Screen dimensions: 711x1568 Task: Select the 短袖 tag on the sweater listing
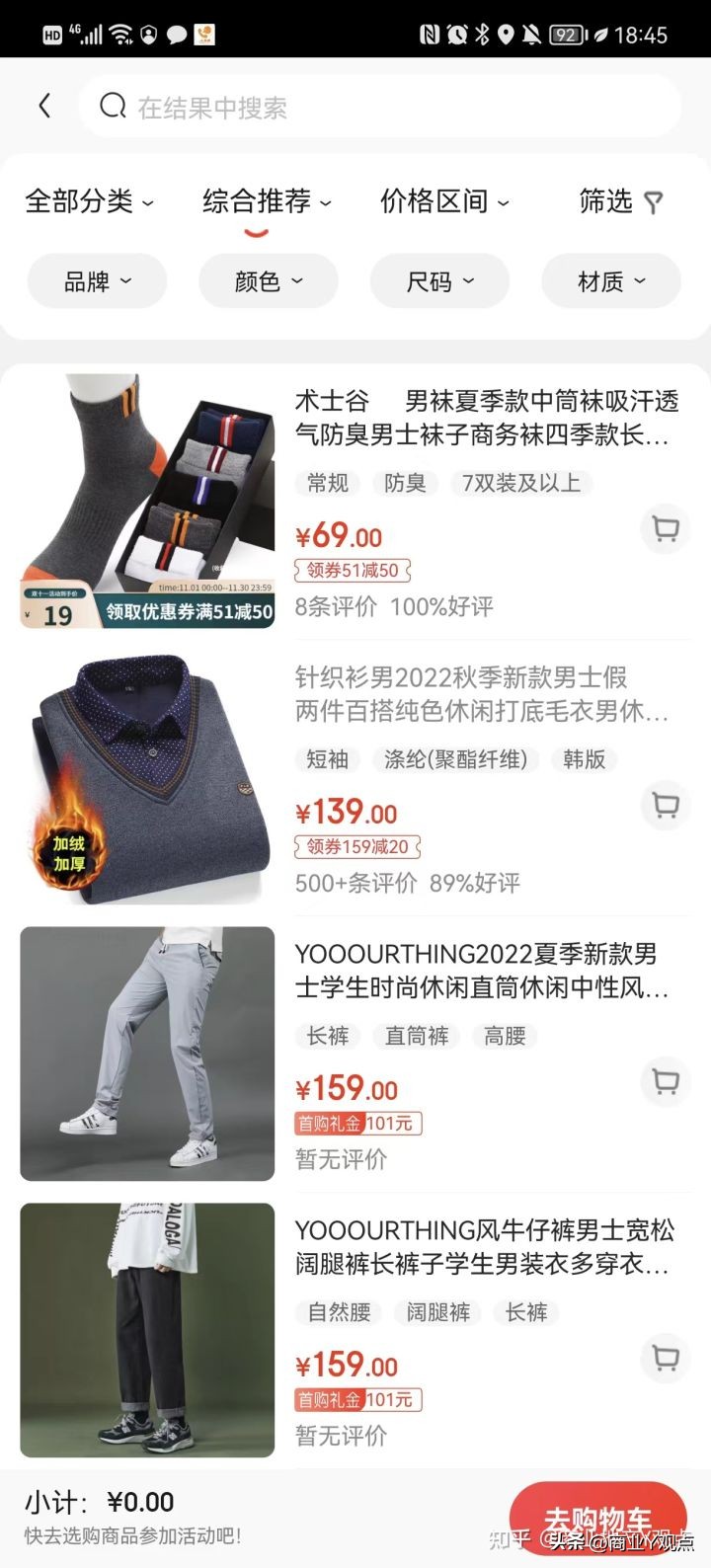(326, 759)
